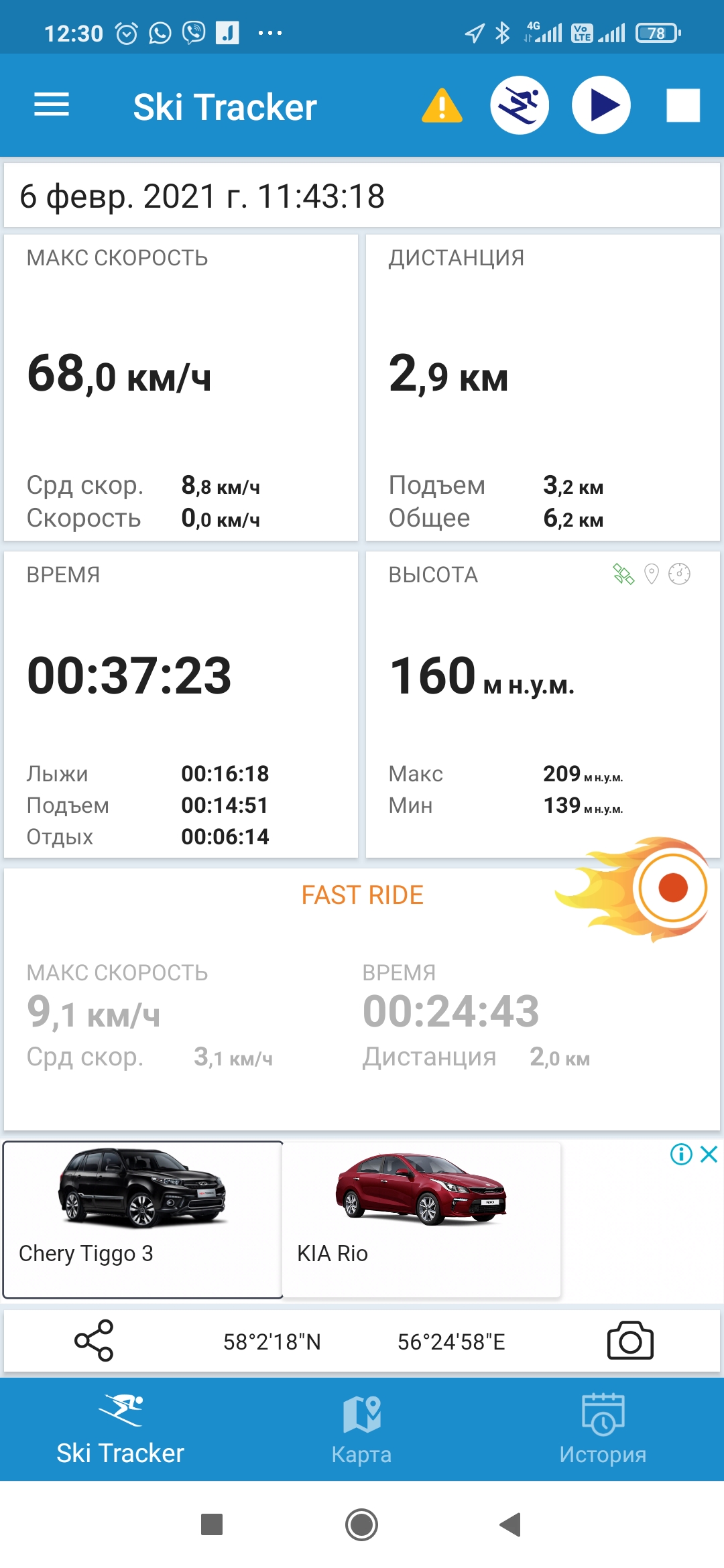Start tracking with the play button
The image size is (724, 1568).
tap(601, 106)
